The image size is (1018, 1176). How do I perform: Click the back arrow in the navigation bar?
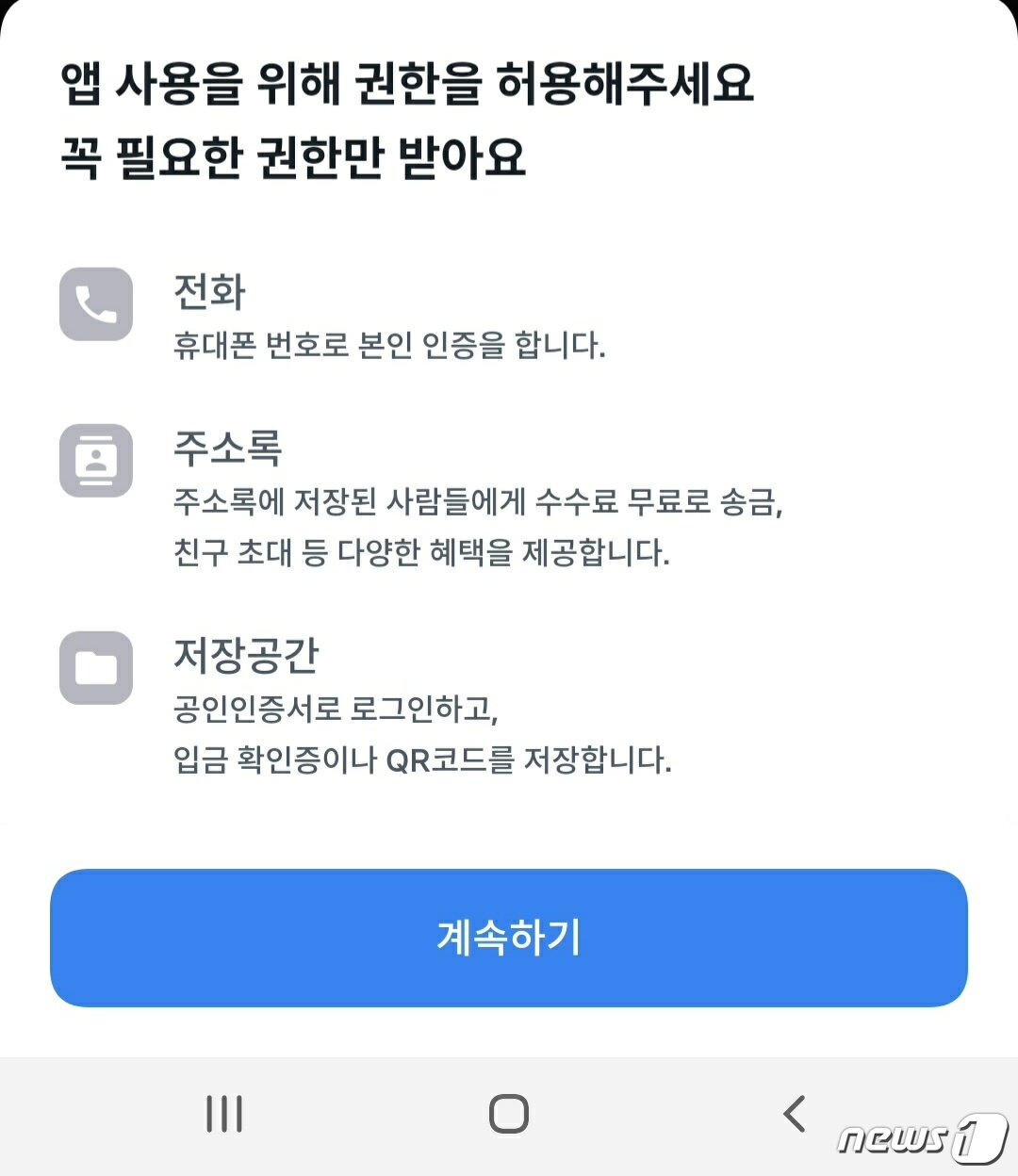pos(795,1115)
